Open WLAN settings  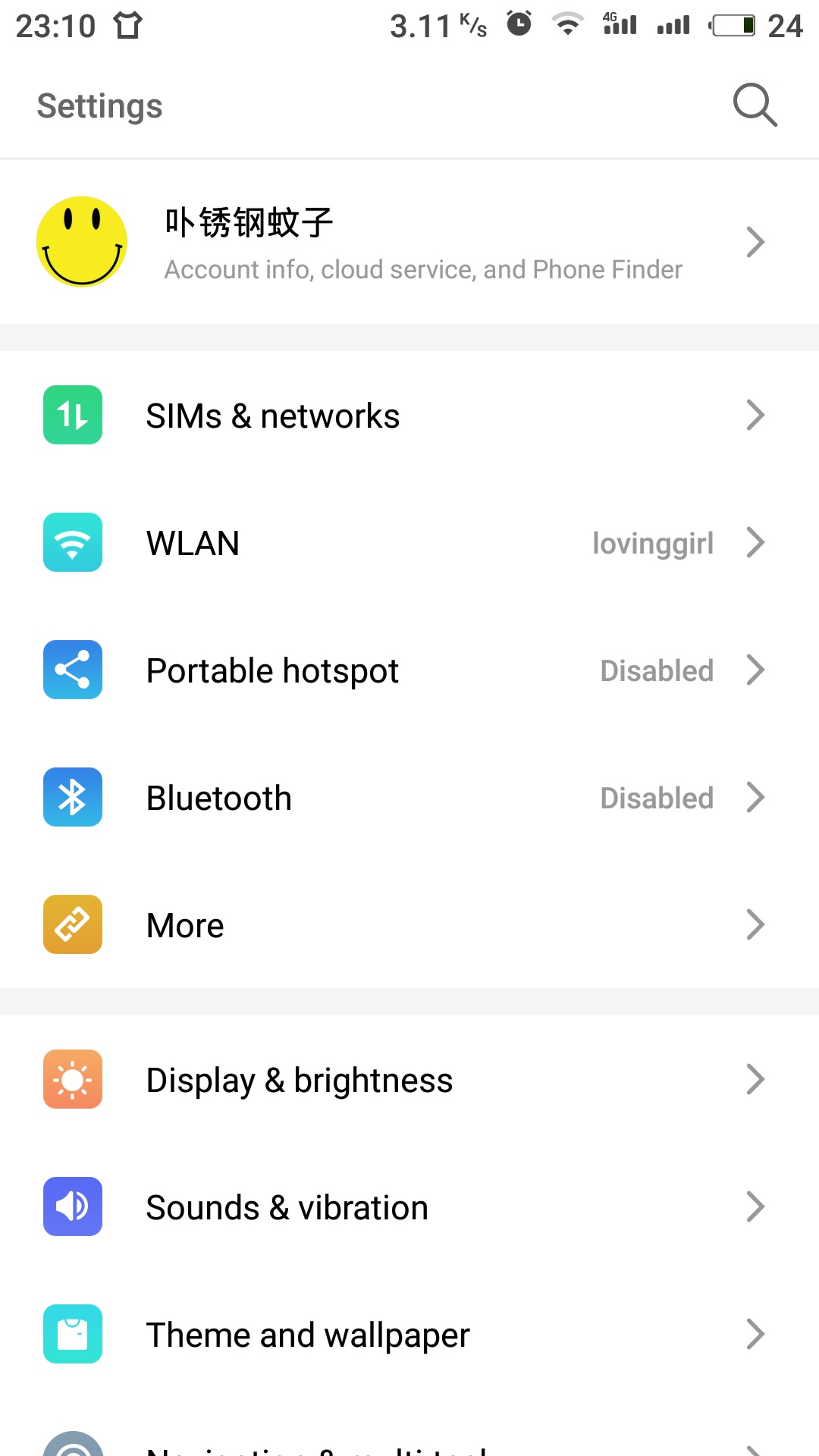[409, 543]
